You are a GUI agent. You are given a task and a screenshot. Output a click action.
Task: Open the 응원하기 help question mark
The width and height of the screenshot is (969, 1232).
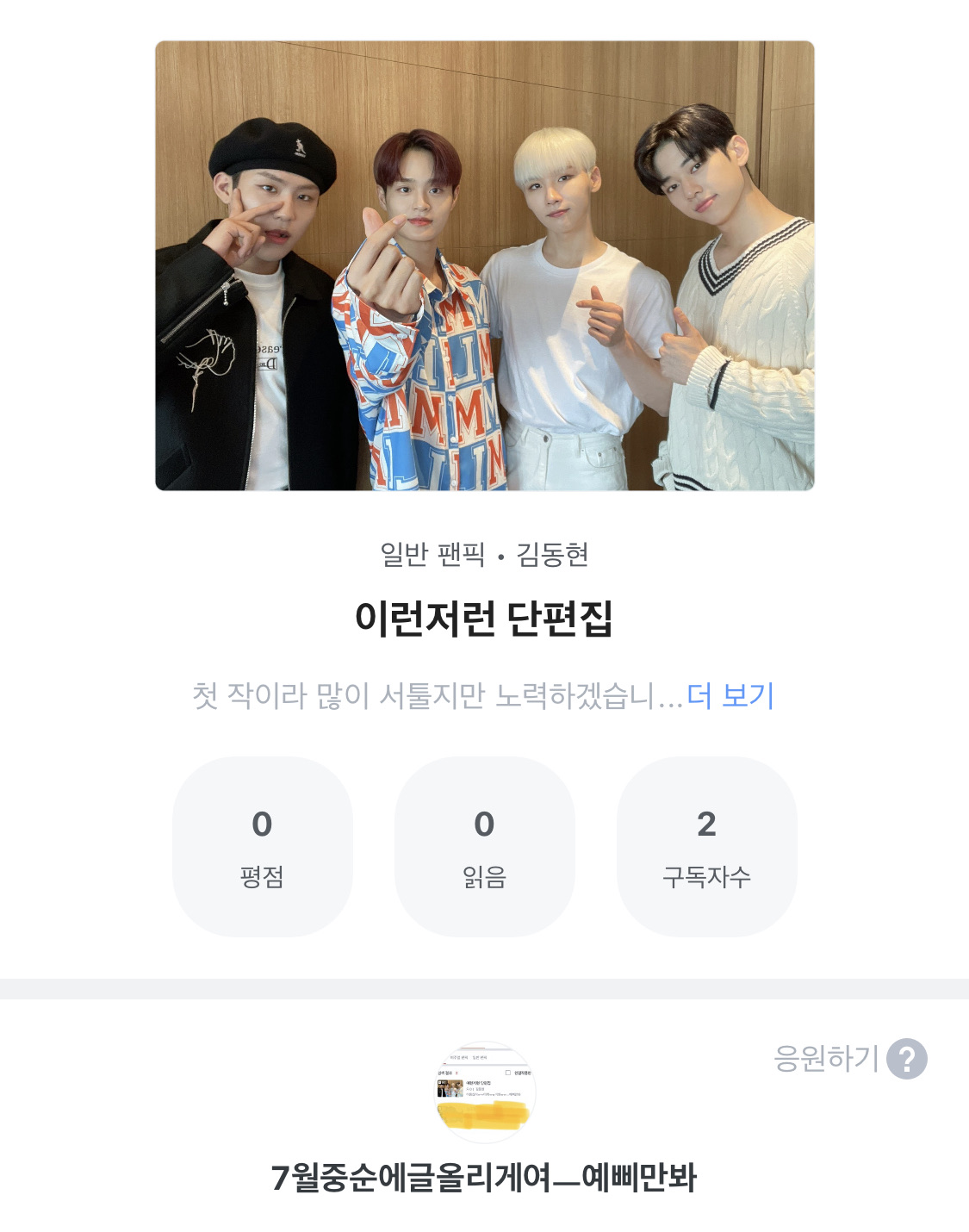906,1059
